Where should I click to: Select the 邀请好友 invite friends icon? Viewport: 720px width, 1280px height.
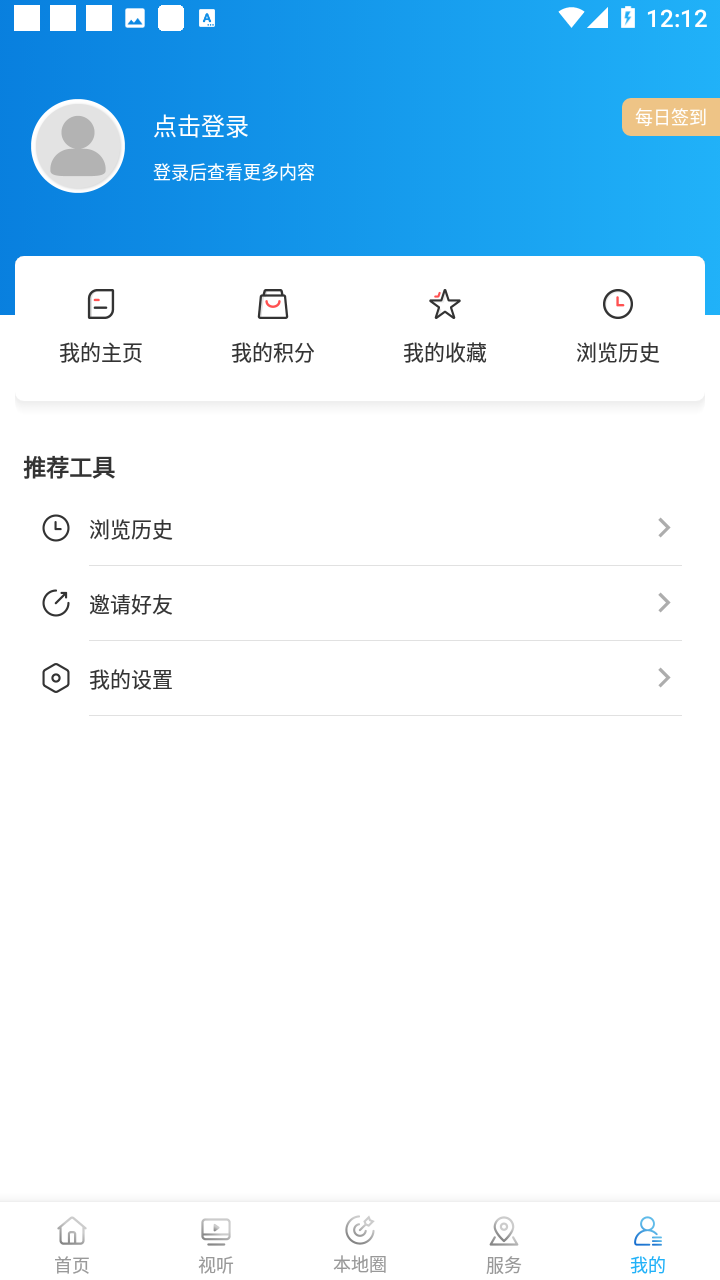click(x=55, y=604)
